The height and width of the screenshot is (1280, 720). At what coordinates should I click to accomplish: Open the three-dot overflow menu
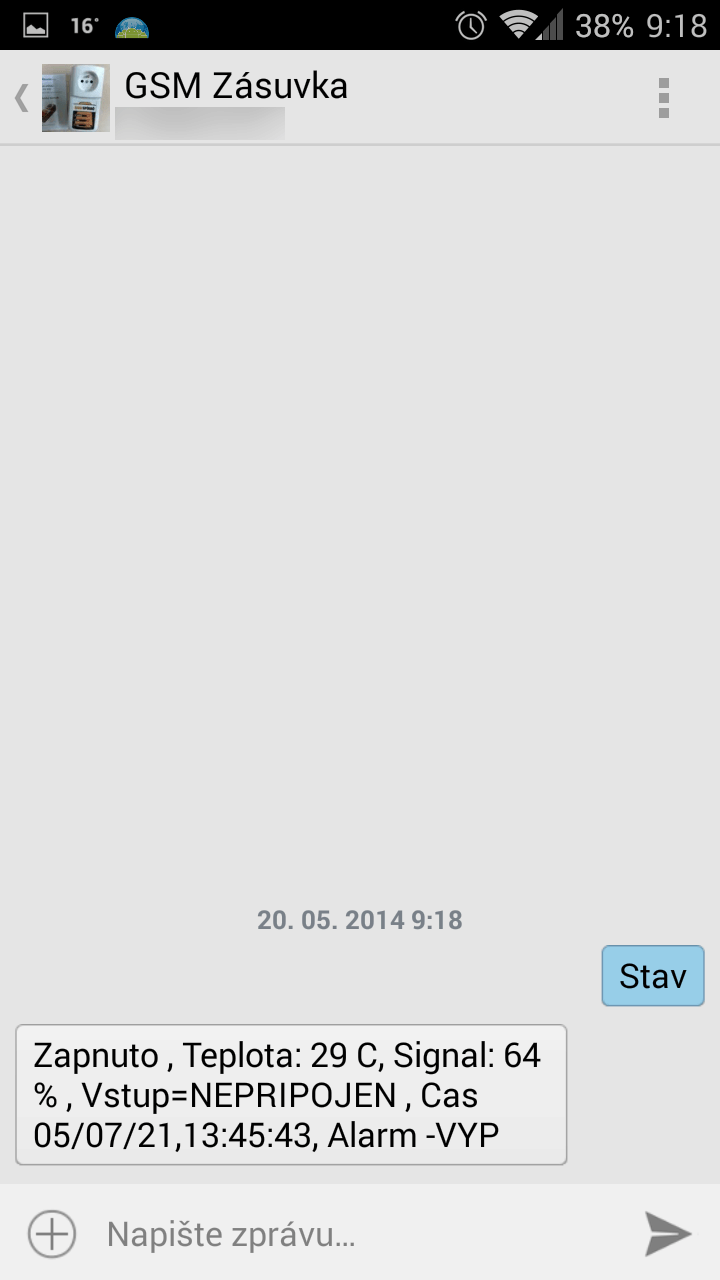pyautogui.click(x=663, y=98)
